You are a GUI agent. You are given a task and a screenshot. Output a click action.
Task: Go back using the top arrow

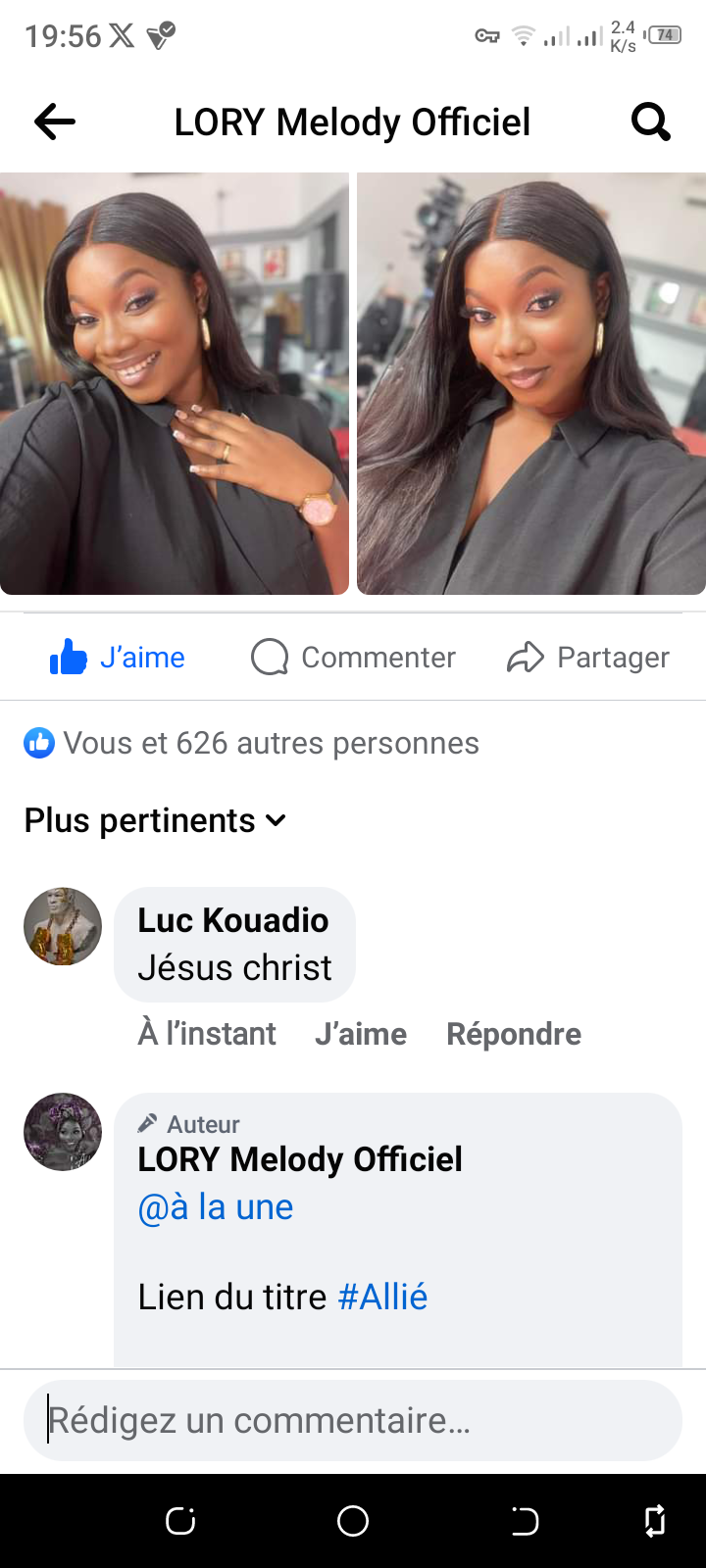55,122
